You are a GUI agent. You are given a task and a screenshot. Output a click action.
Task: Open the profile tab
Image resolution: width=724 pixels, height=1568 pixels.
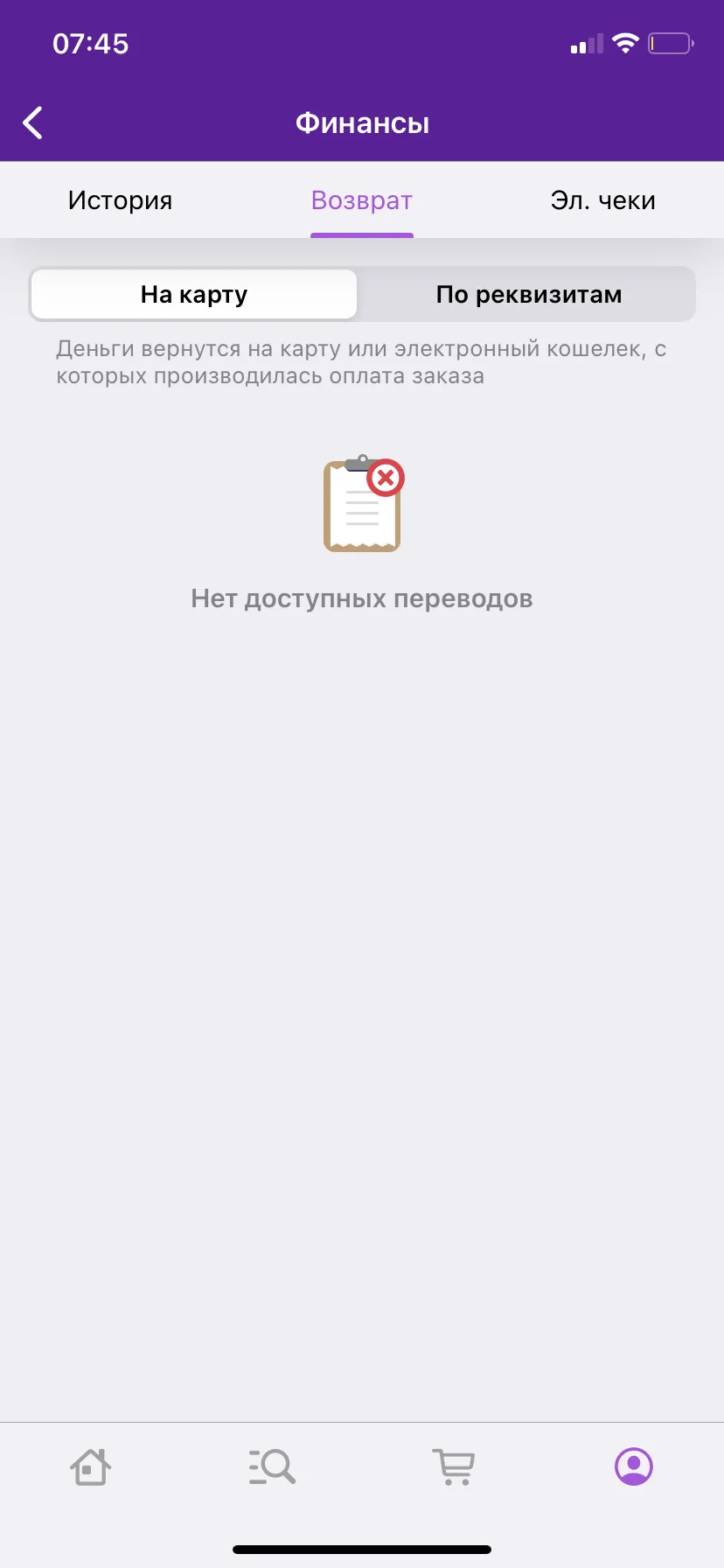634,1466
